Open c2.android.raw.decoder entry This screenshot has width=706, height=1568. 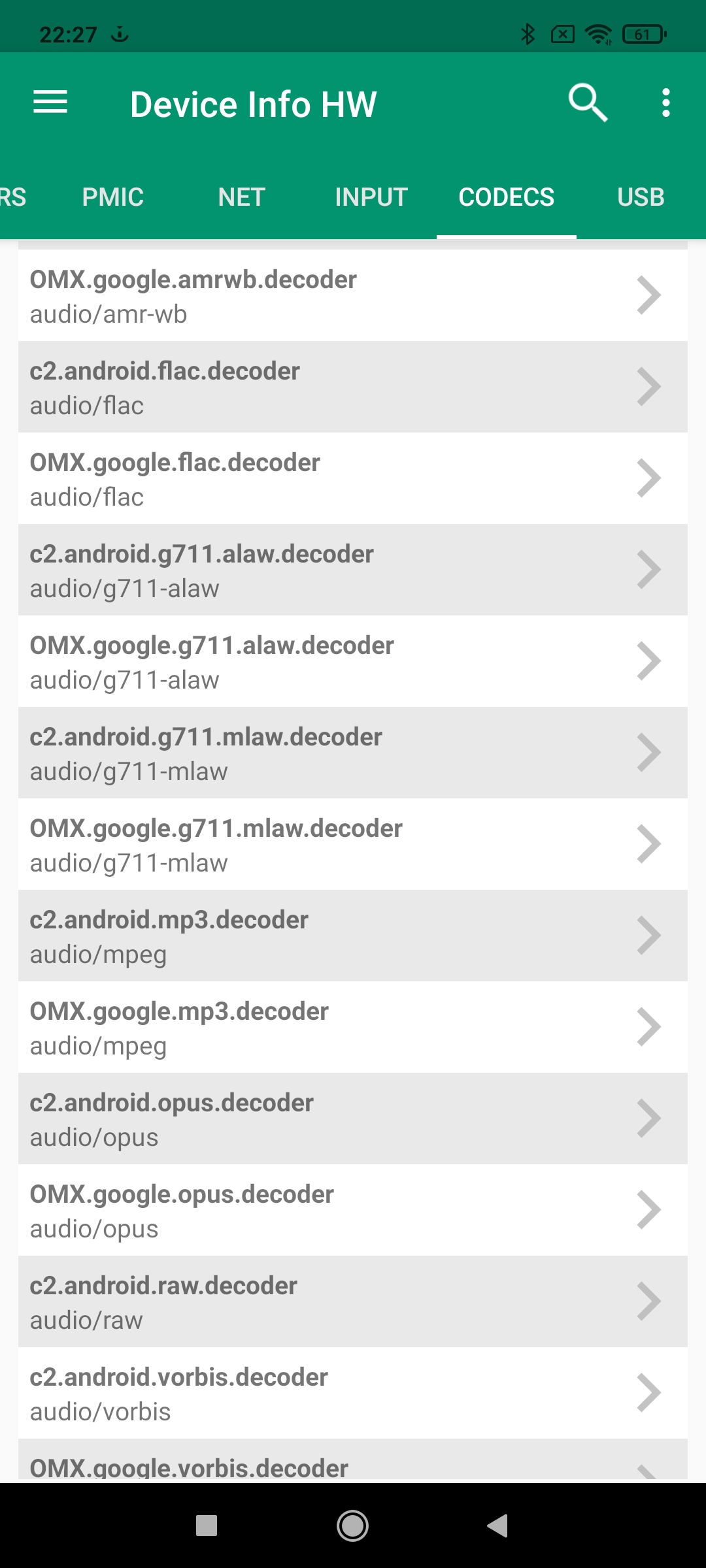coord(352,1302)
